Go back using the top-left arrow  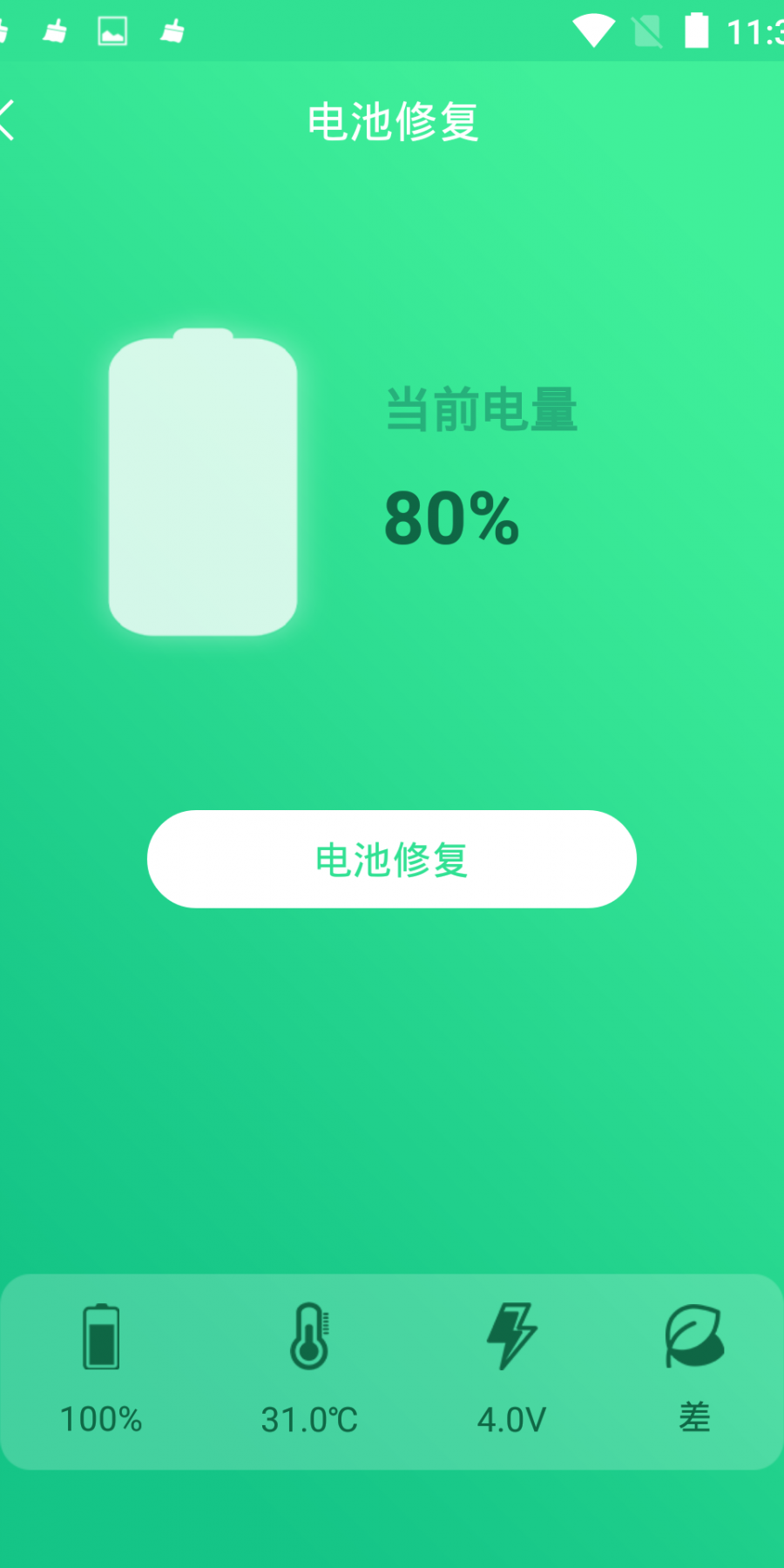9,120
